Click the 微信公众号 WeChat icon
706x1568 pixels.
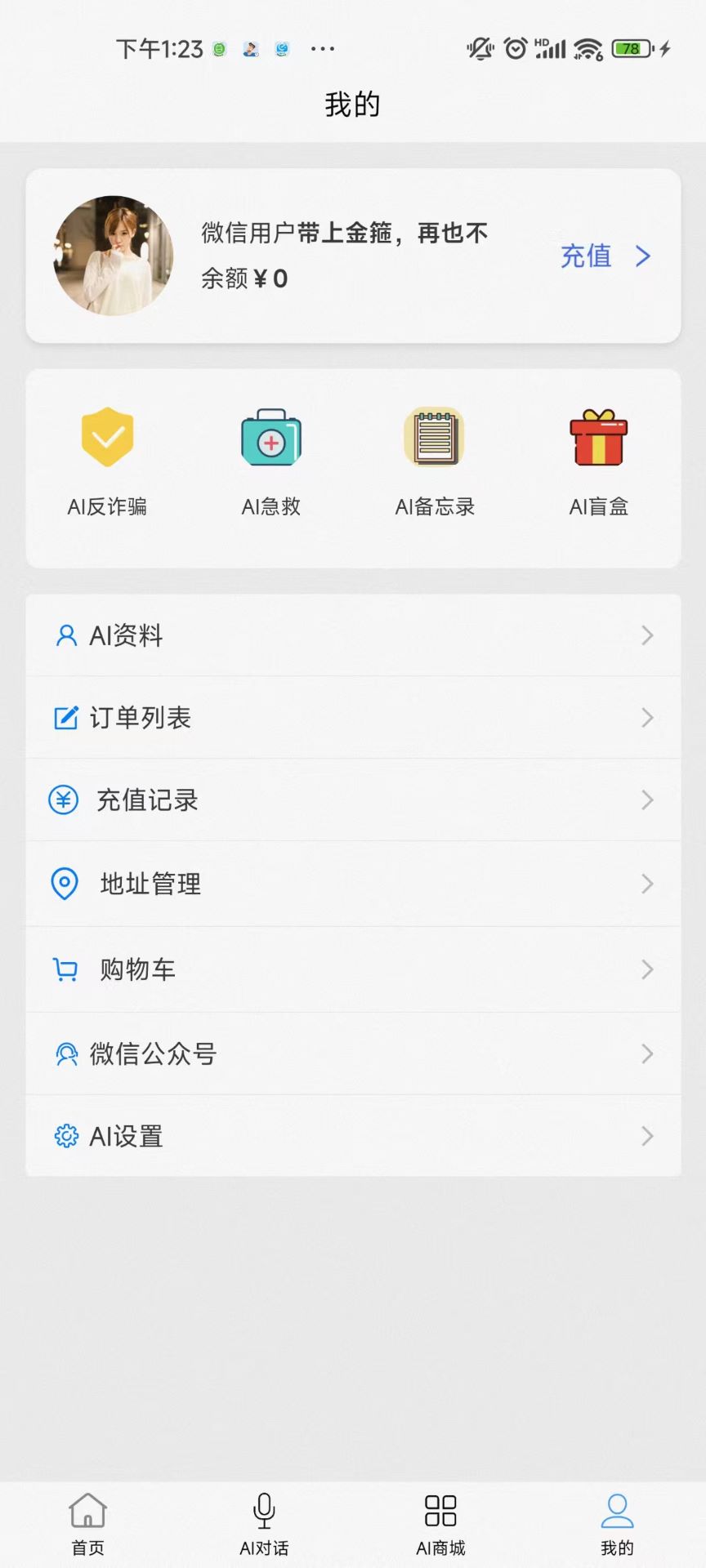tap(65, 1053)
